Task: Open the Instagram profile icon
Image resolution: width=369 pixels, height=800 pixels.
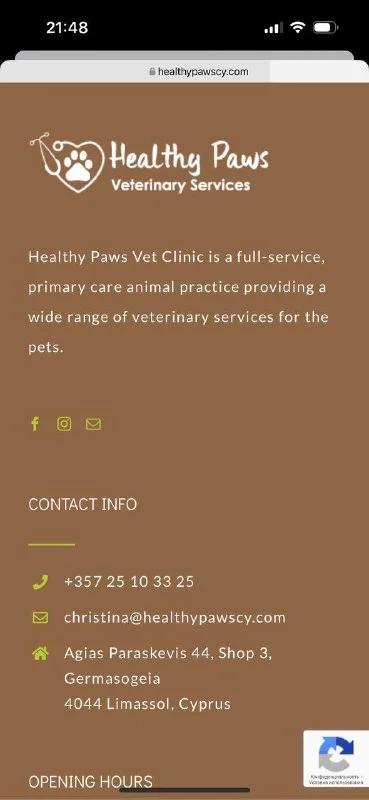Action: 64,424
